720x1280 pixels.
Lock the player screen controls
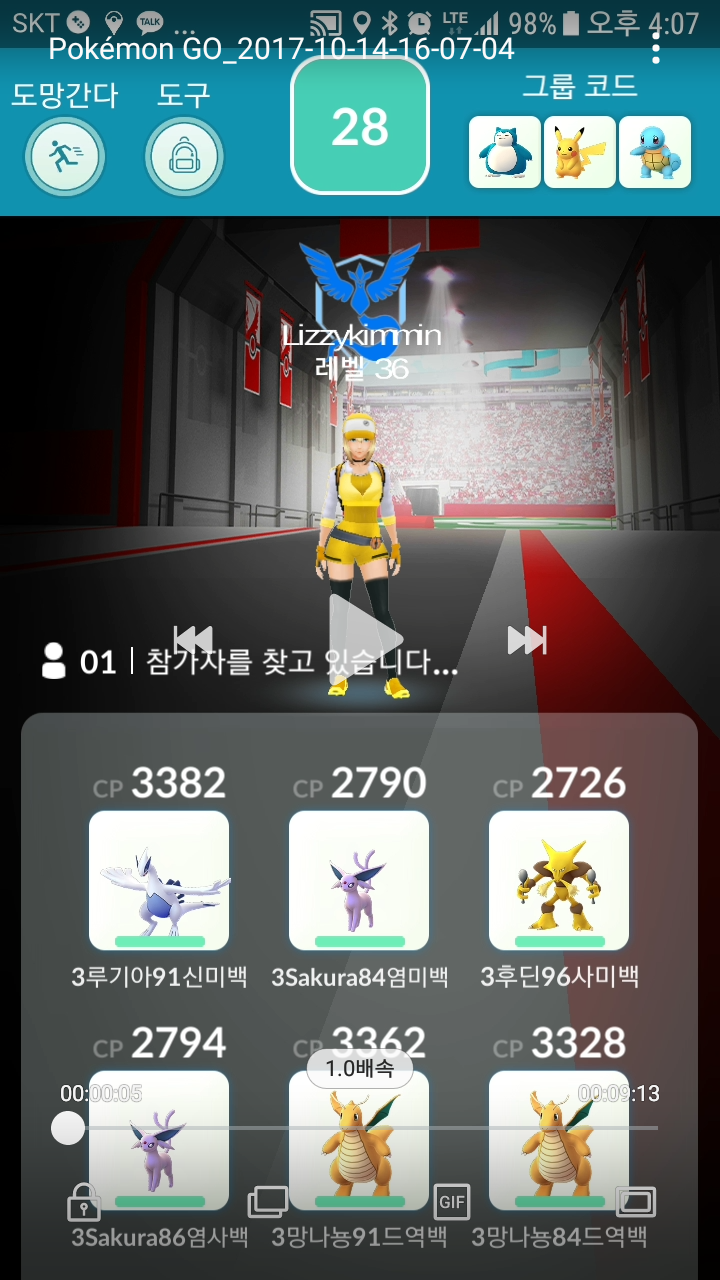pos(84,1200)
